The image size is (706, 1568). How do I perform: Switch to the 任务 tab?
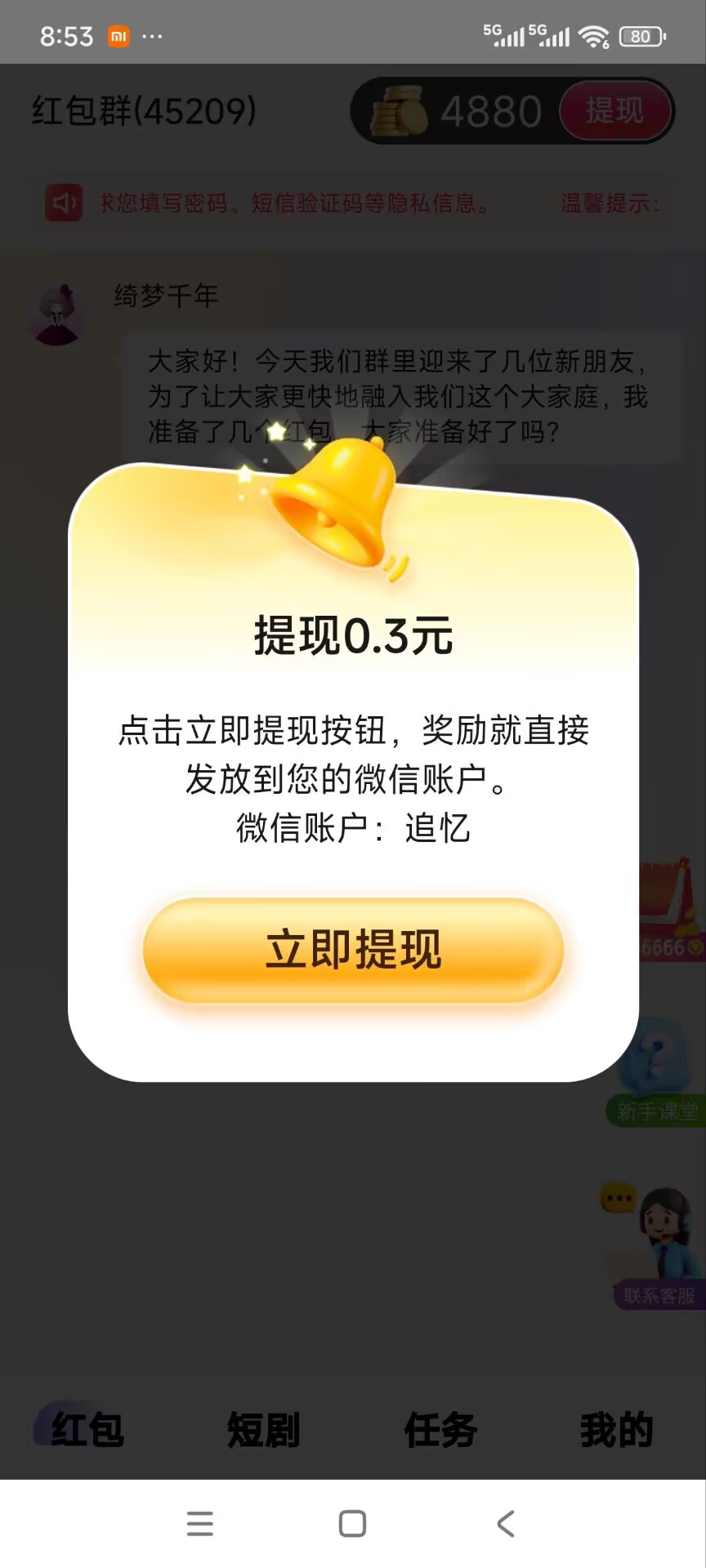pyautogui.click(x=440, y=1429)
